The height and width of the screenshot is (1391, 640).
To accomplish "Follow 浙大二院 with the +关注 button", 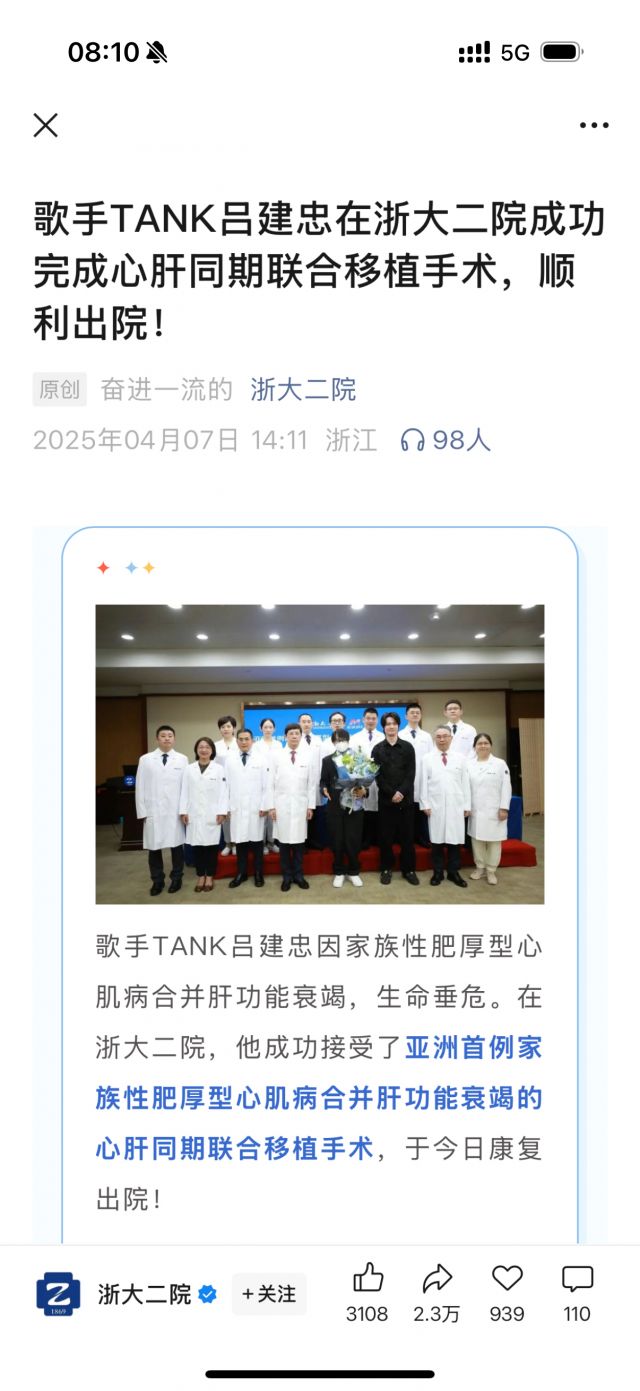I will (x=269, y=1294).
